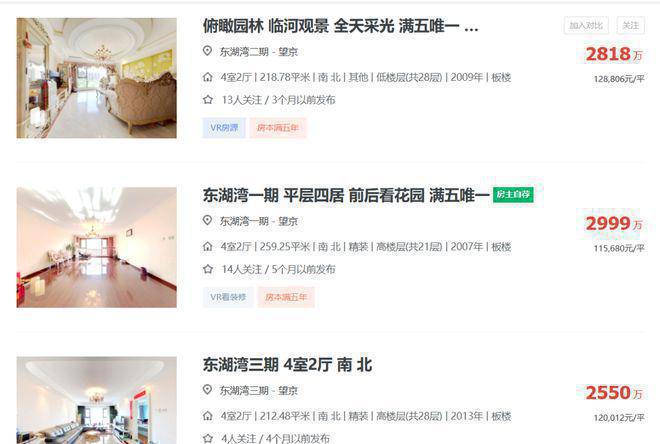Tap the 东湖湾一期 community link
660x444 pixels.
[x=243, y=221]
